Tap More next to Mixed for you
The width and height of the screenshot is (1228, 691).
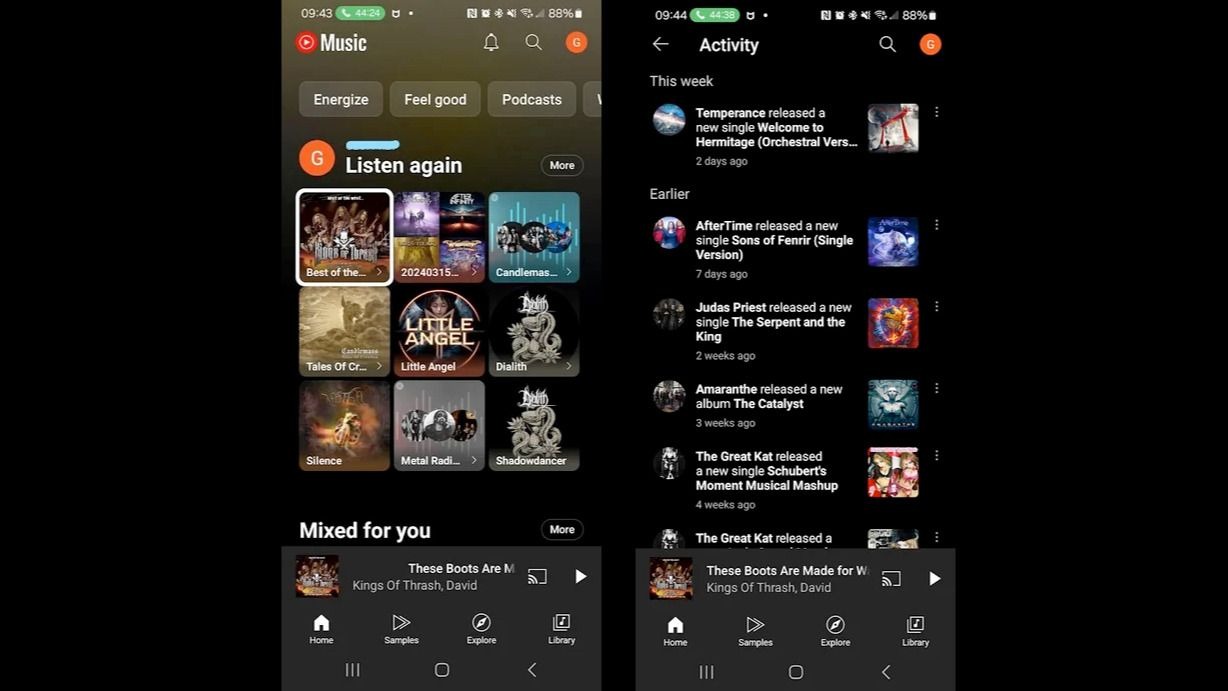point(562,529)
